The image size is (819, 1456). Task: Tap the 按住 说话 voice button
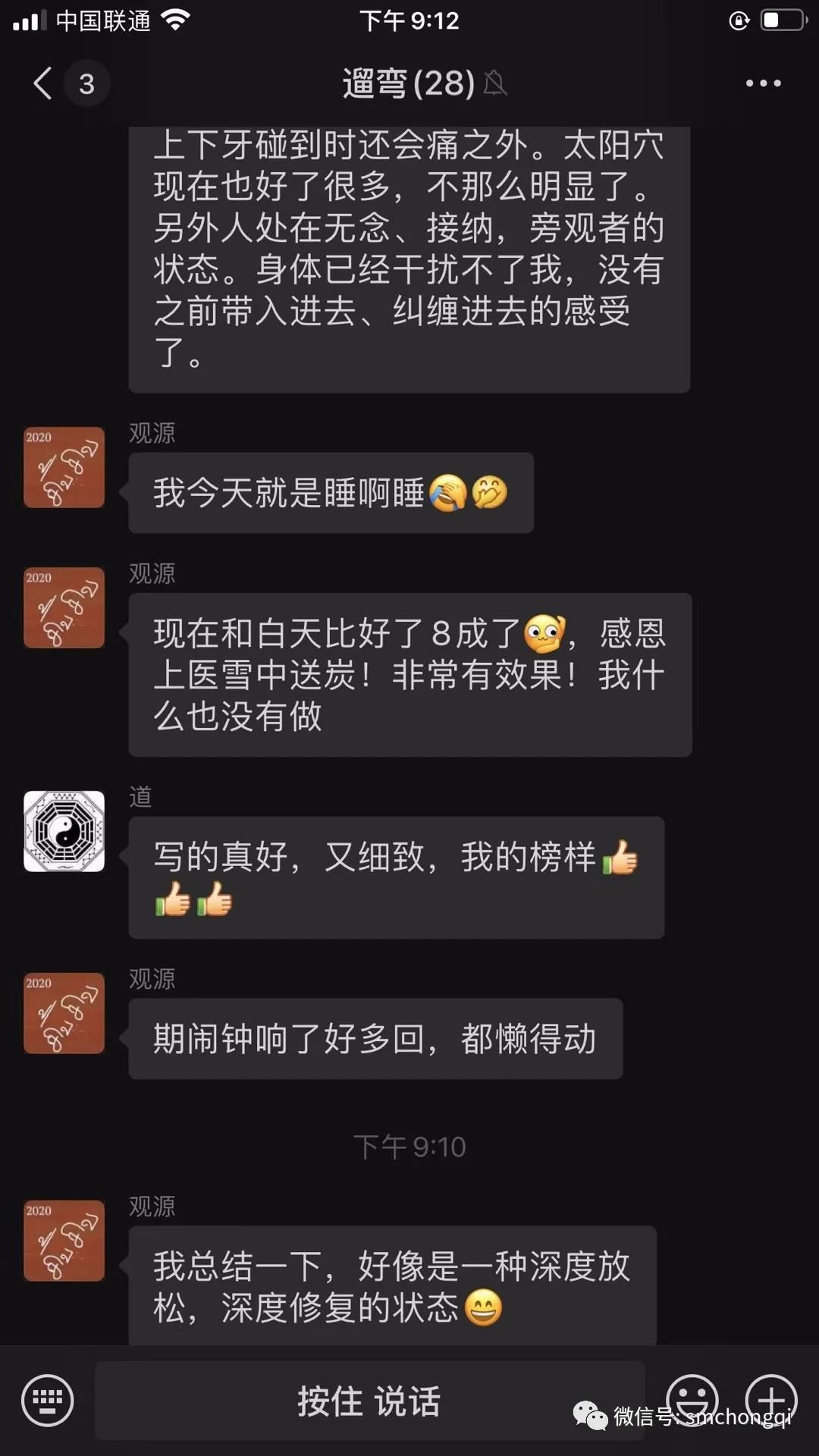(369, 1400)
